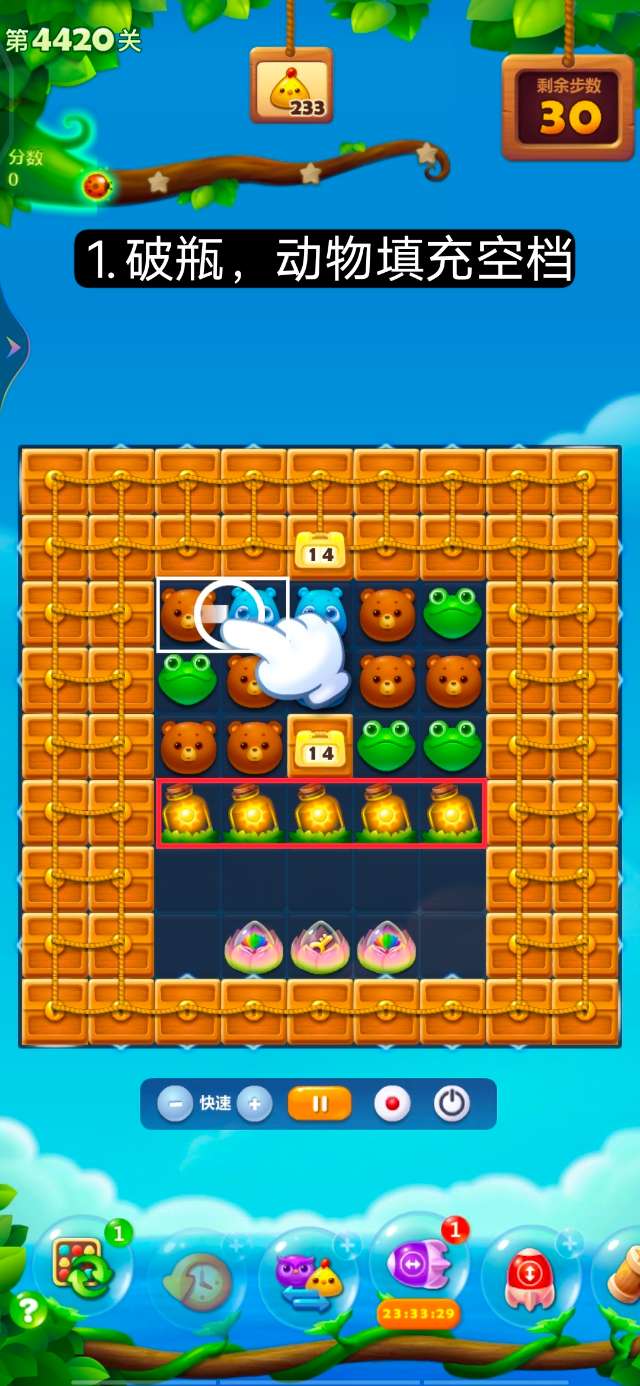Use the board refresh booster
This screenshot has width=640, height=1386.
82,1266
